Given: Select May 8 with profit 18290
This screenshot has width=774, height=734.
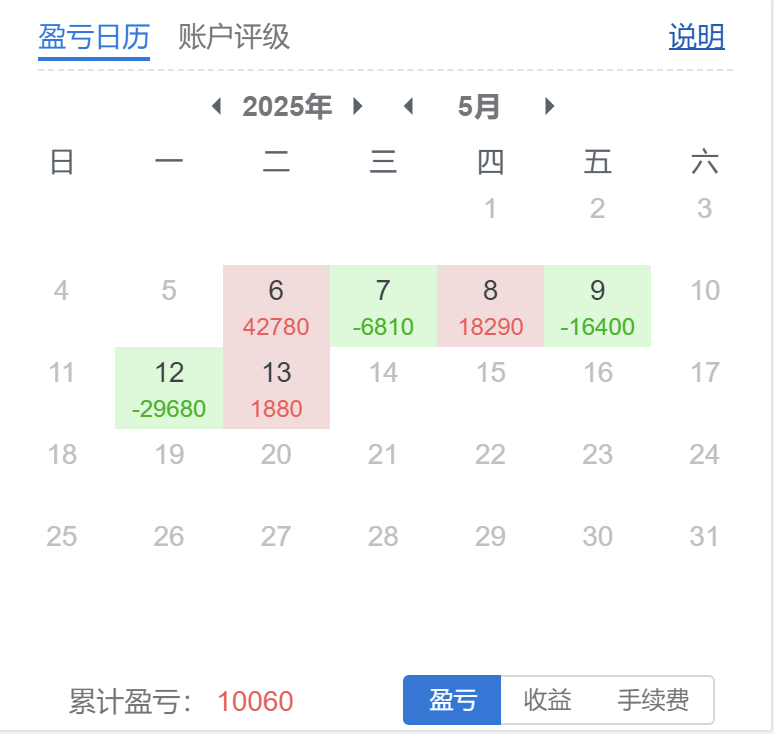Looking at the screenshot, I should 490,306.
